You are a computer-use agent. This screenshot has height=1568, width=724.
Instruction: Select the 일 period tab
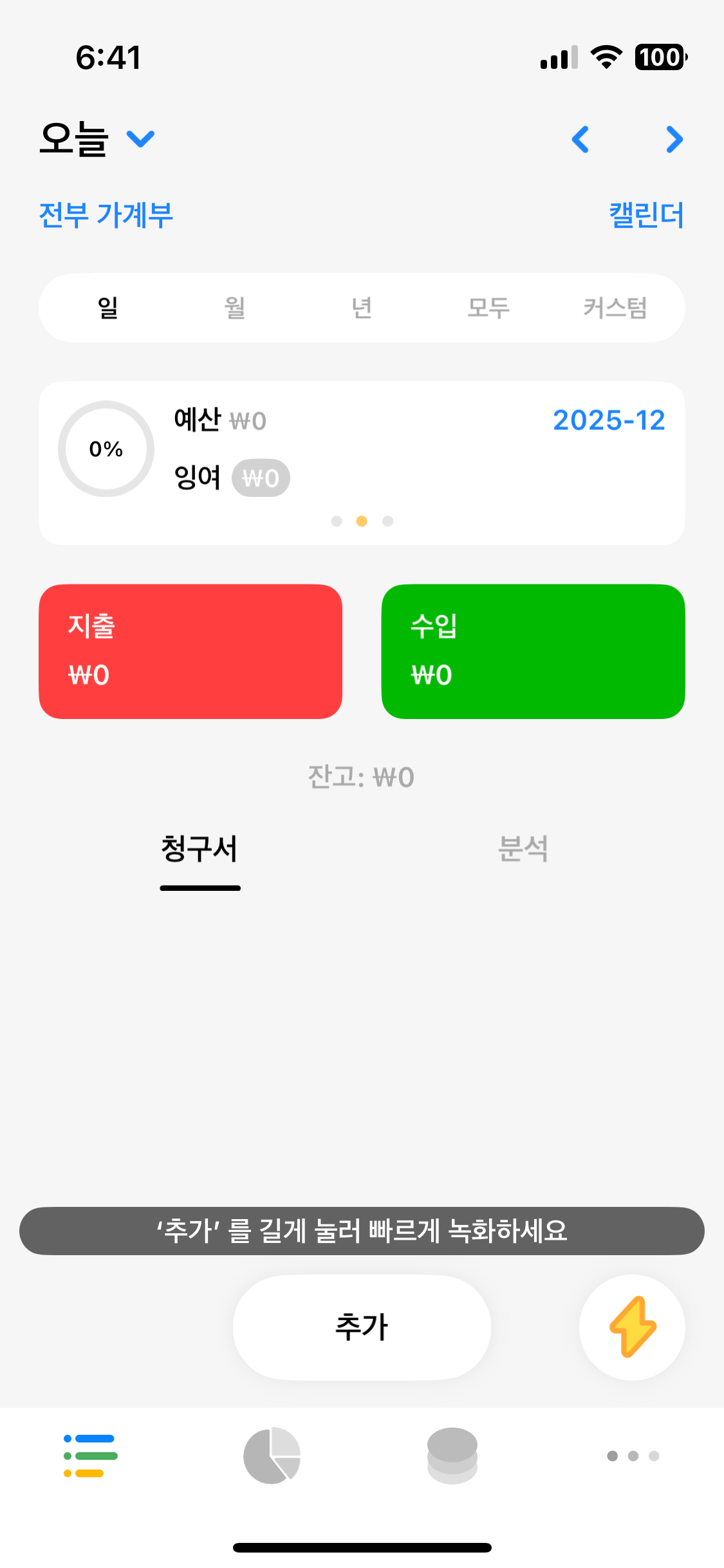click(x=107, y=308)
